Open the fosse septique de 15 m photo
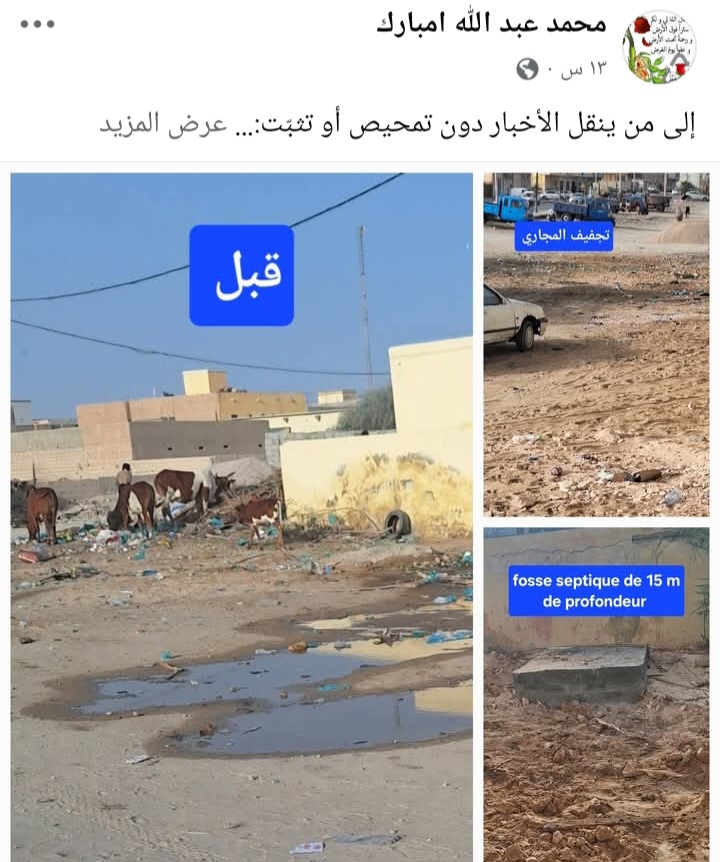Screen dimensions: 720x862 (596, 694)
